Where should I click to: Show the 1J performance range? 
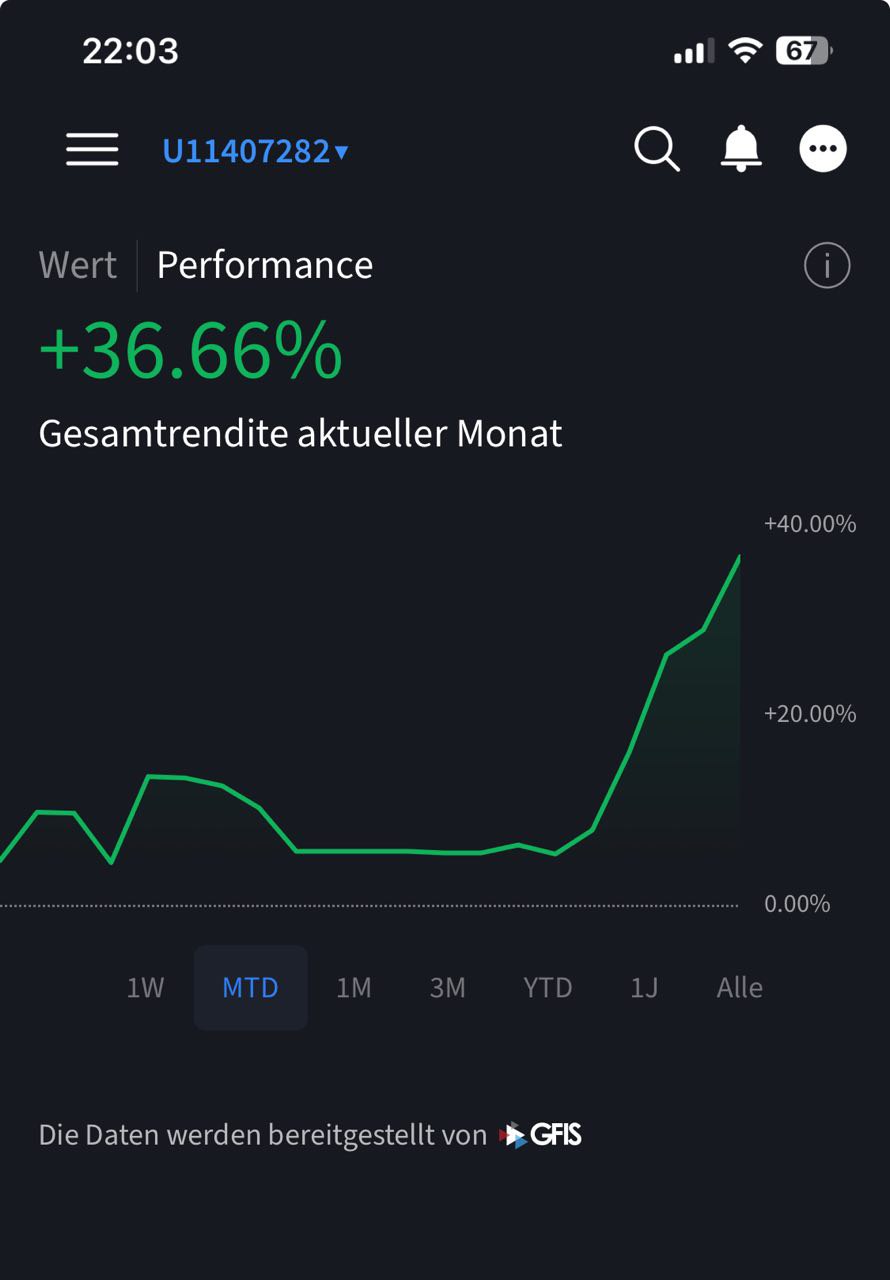(x=644, y=988)
